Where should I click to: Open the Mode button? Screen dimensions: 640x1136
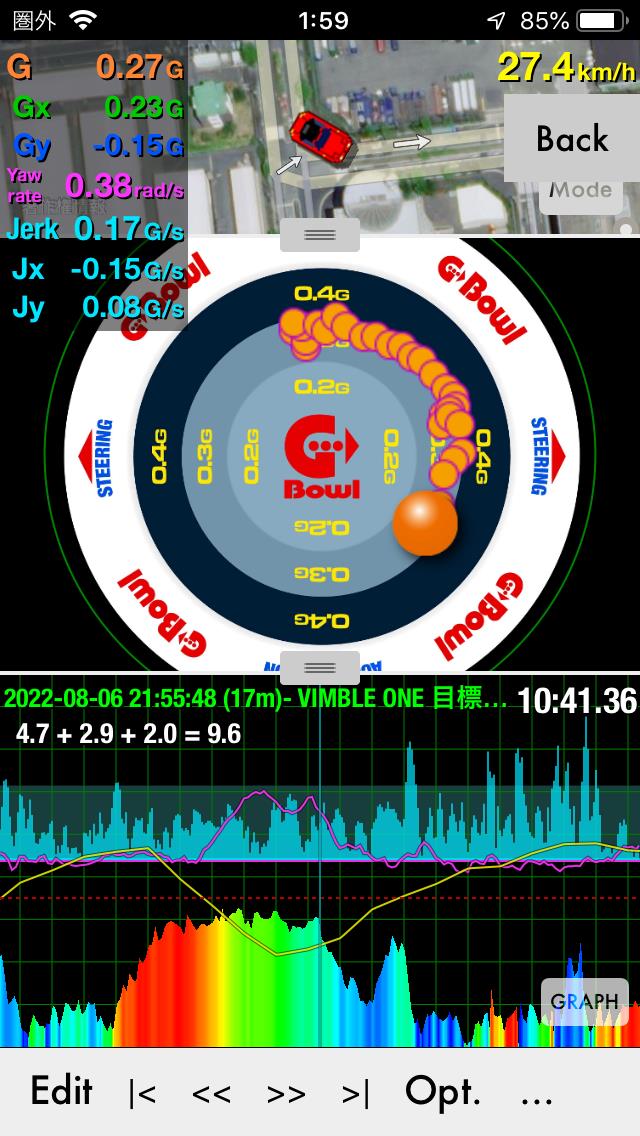(x=581, y=191)
